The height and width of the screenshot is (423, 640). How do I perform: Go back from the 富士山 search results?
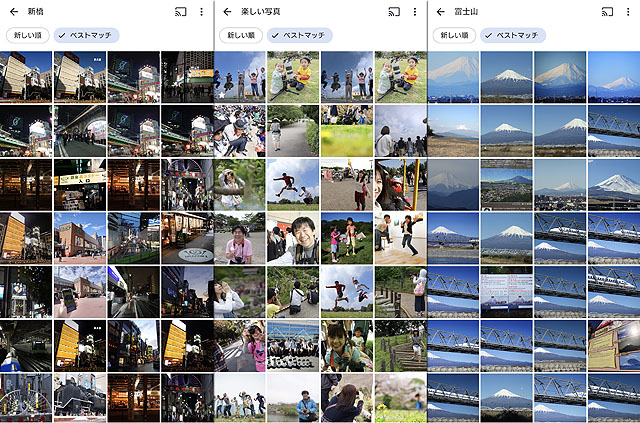coord(441,12)
